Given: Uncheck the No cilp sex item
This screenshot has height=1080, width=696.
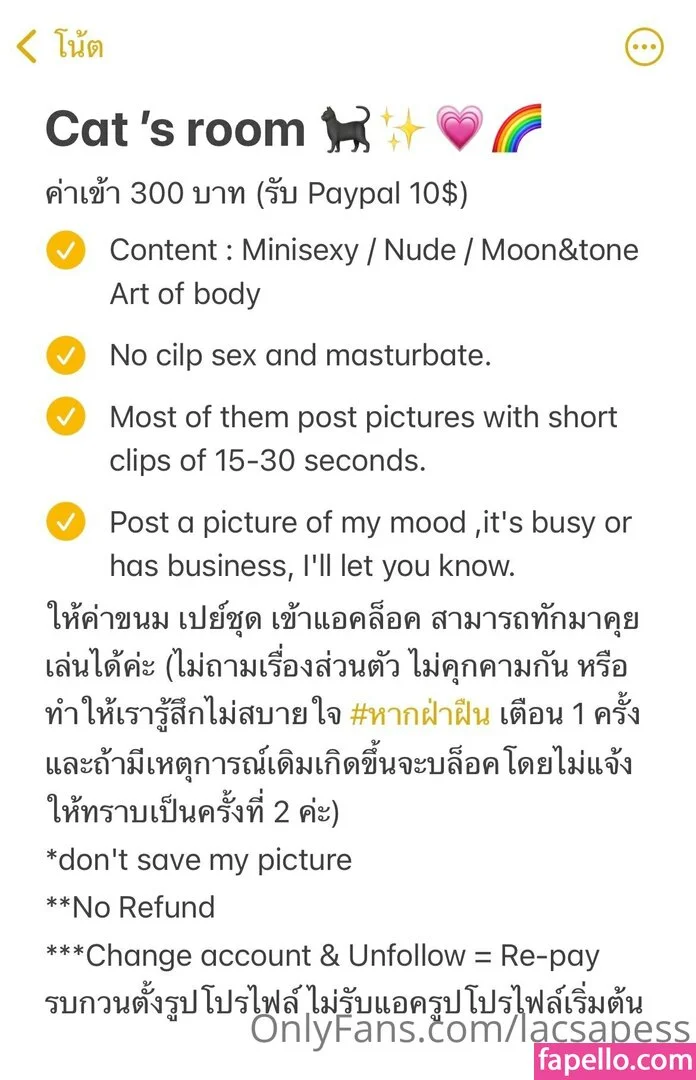Looking at the screenshot, I should pyautogui.click(x=66, y=356).
